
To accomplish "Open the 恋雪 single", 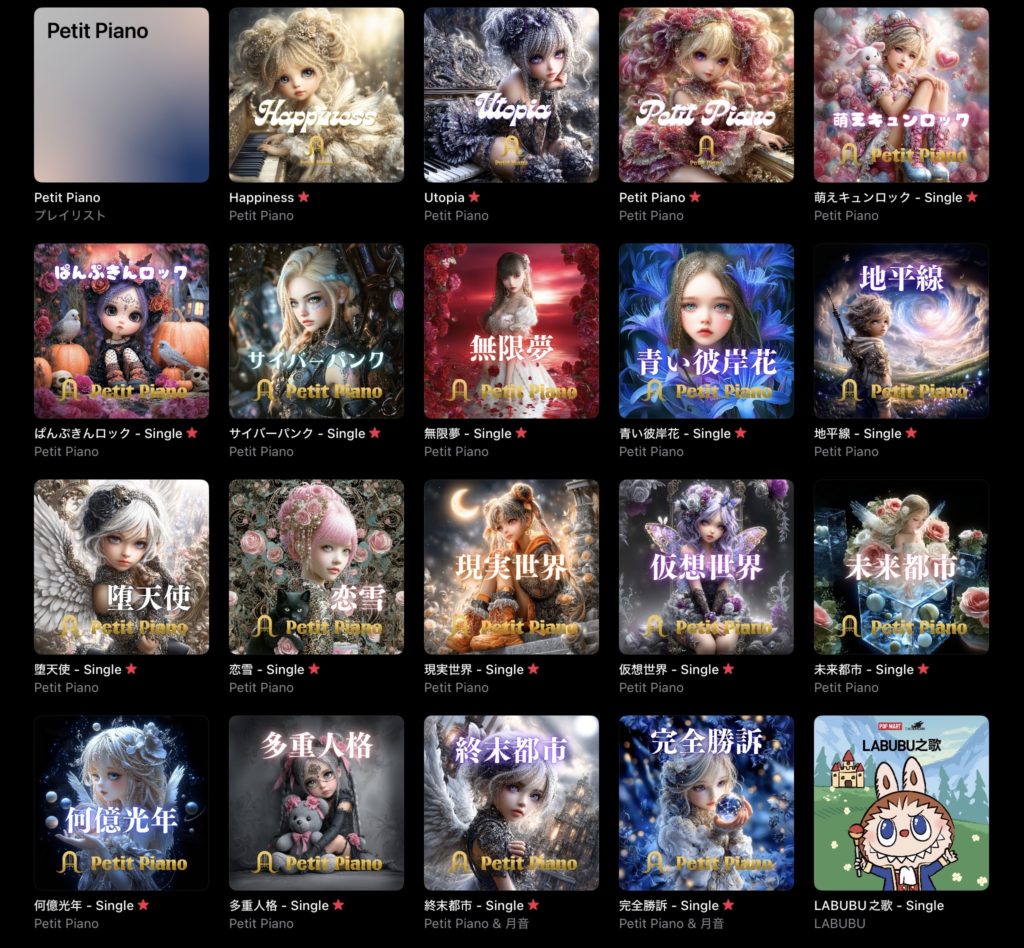I will pyautogui.click(x=316, y=567).
